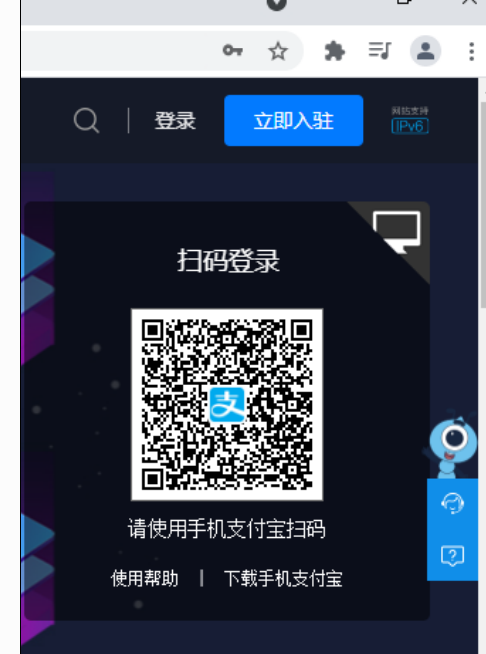Open 使用帮助 help link
Viewport: 486px width, 654px height.
(x=144, y=579)
